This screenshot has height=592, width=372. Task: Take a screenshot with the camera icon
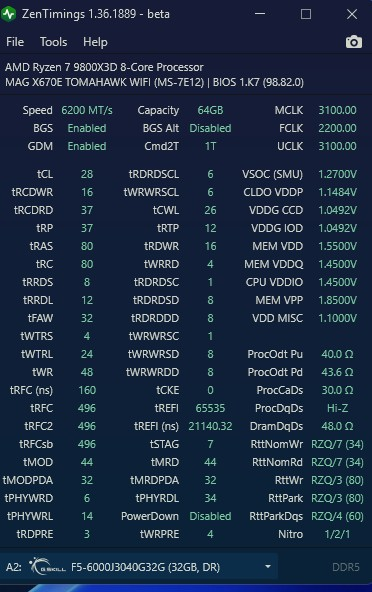tap(354, 42)
